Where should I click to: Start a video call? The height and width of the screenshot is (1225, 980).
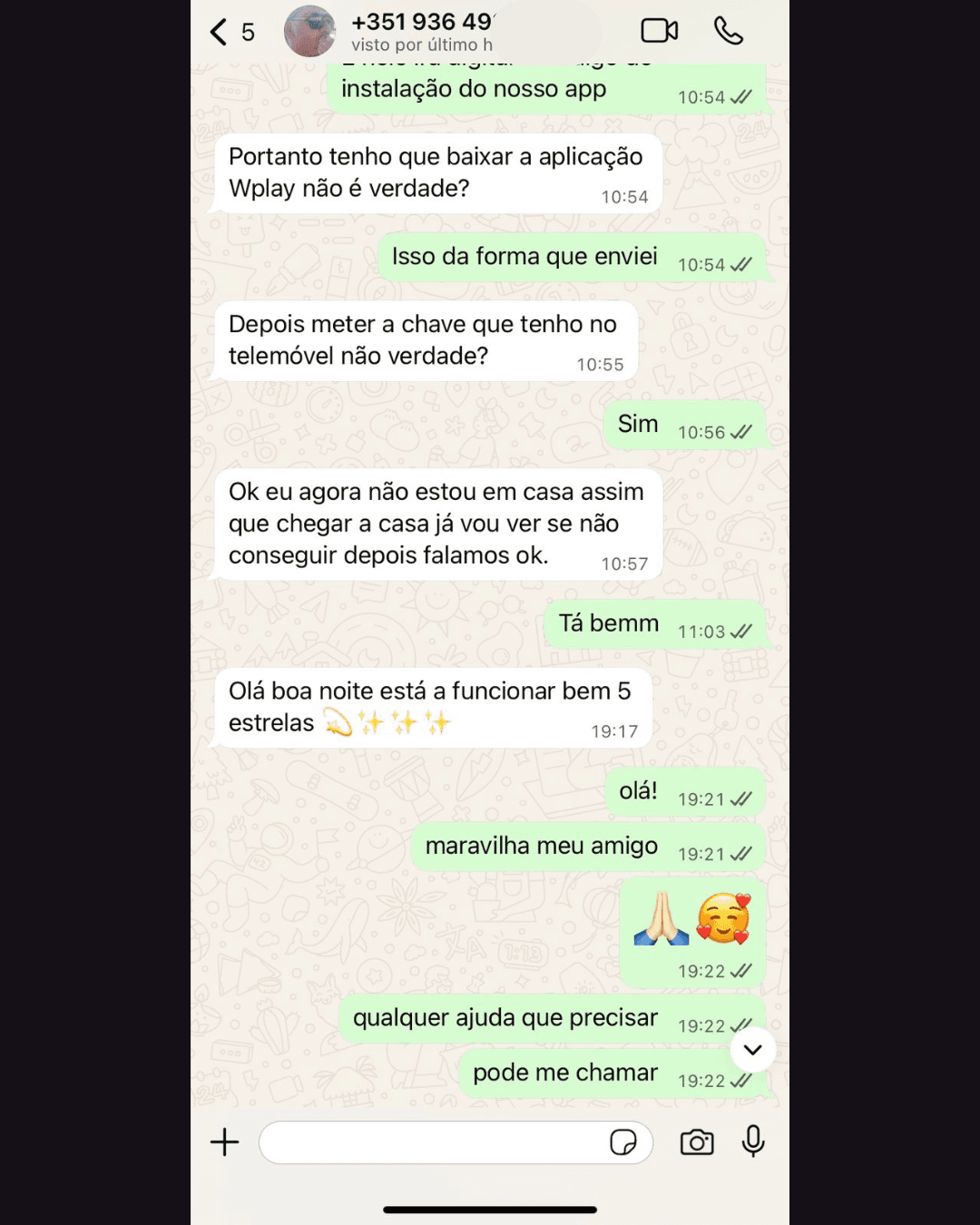click(x=659, y=31)
